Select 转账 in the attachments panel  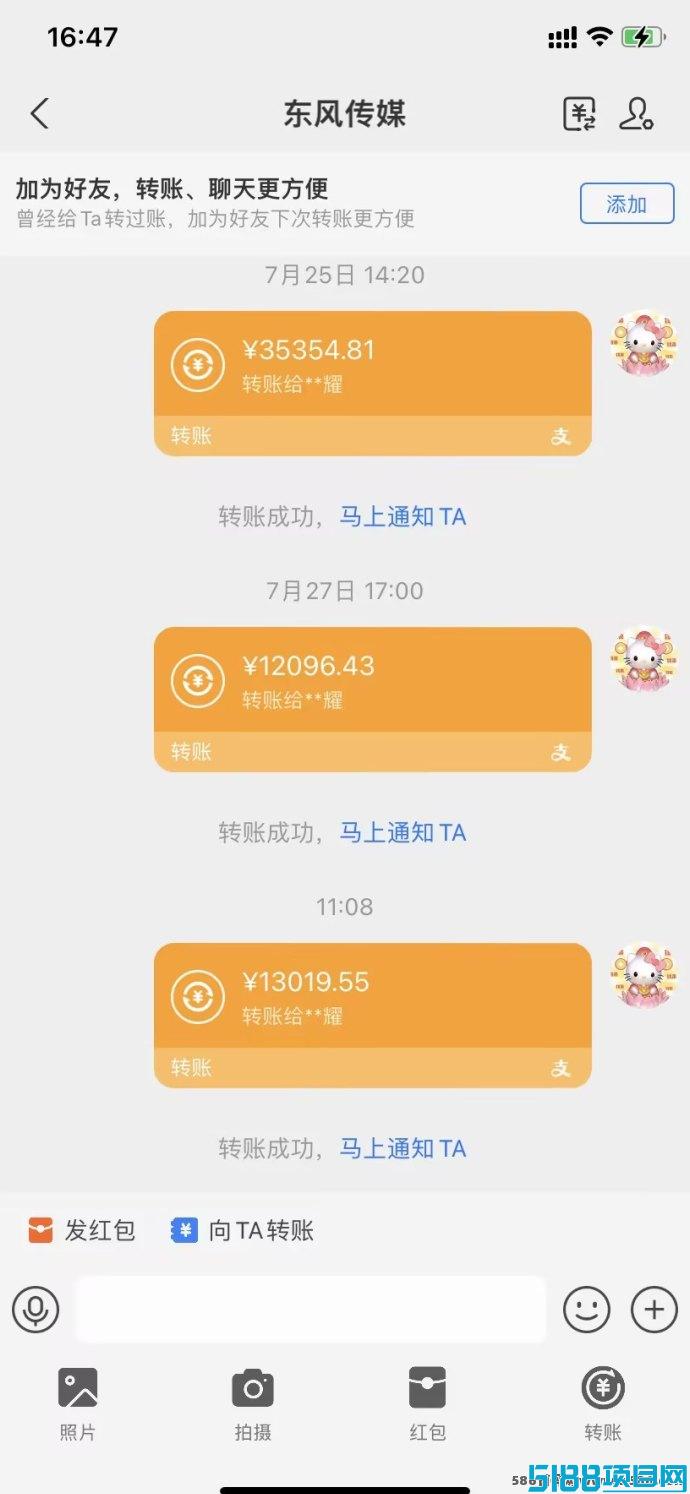coord(603,1402)
